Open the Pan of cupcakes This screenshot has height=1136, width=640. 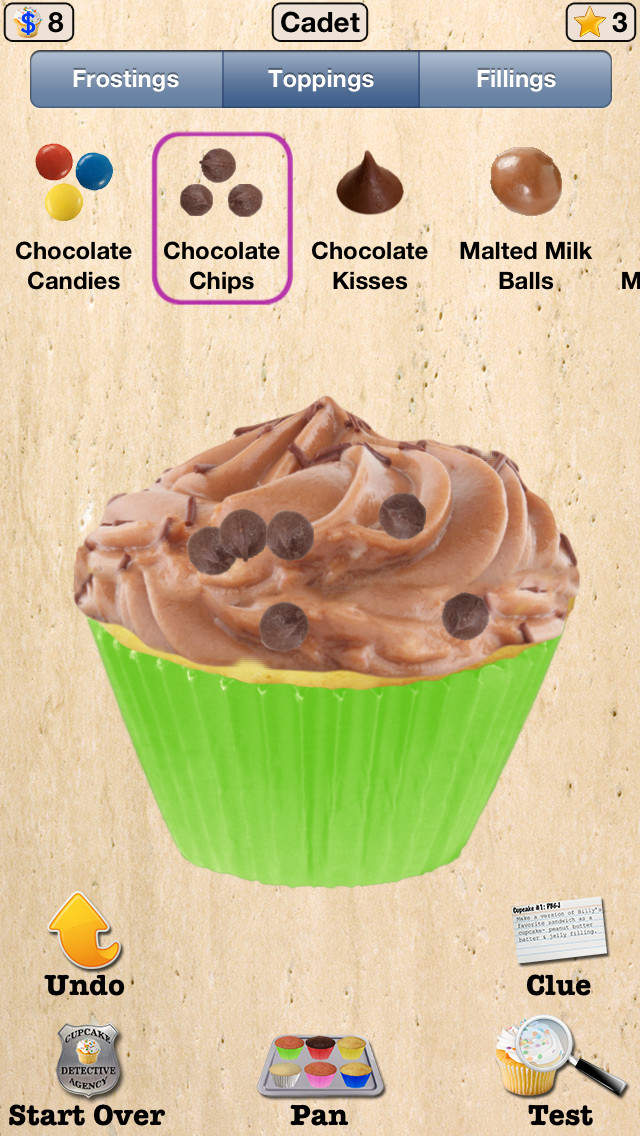[320, 1079]
